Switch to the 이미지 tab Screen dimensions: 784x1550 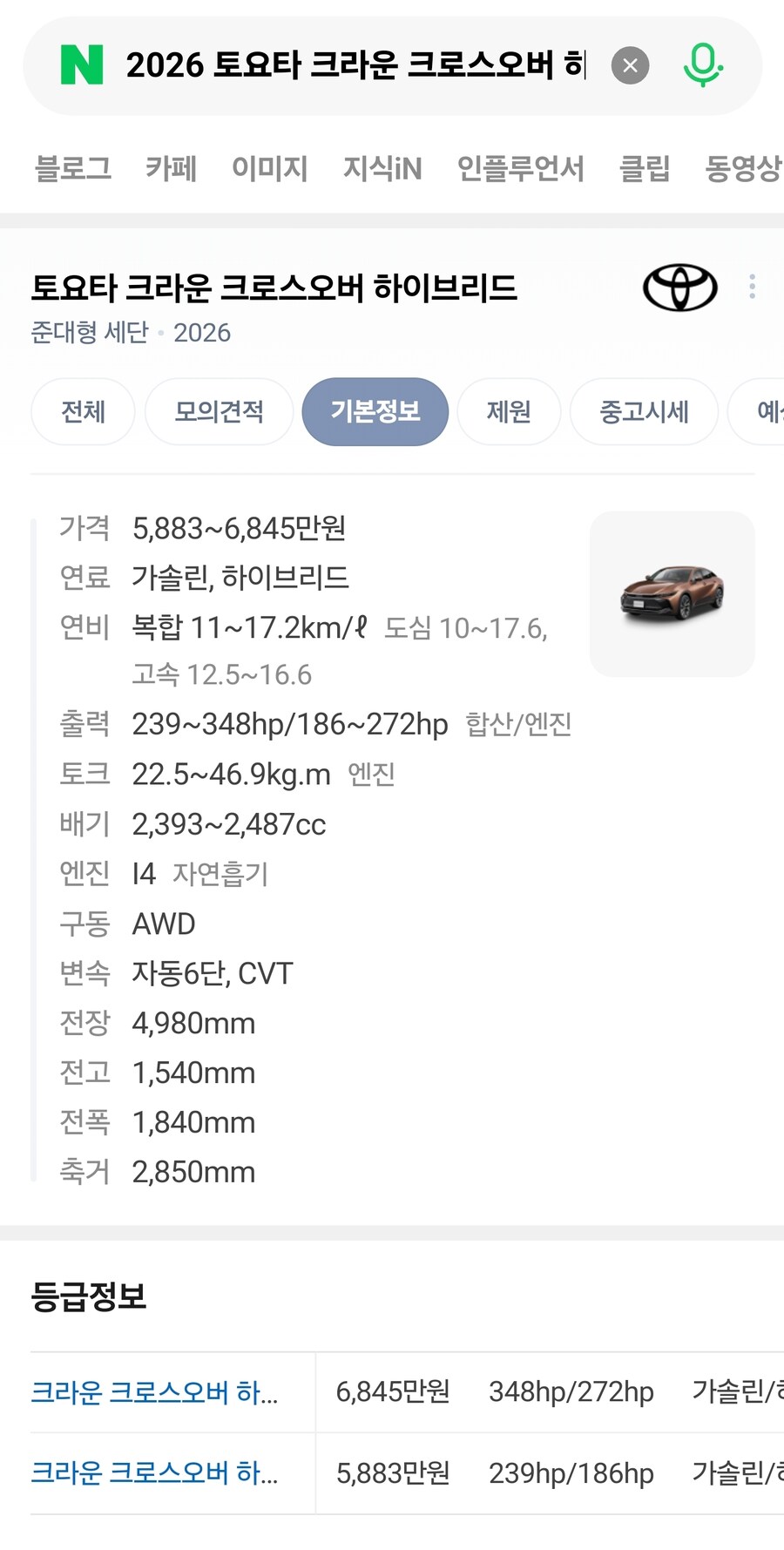coord(269,168)
